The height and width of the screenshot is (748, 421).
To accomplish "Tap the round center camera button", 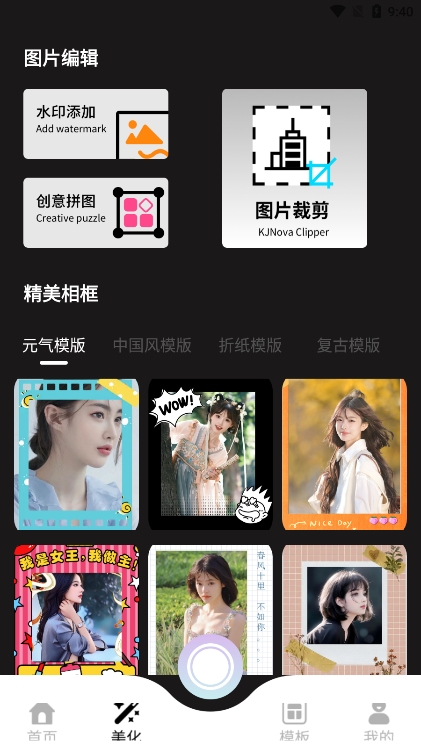I will coord(210,666).
